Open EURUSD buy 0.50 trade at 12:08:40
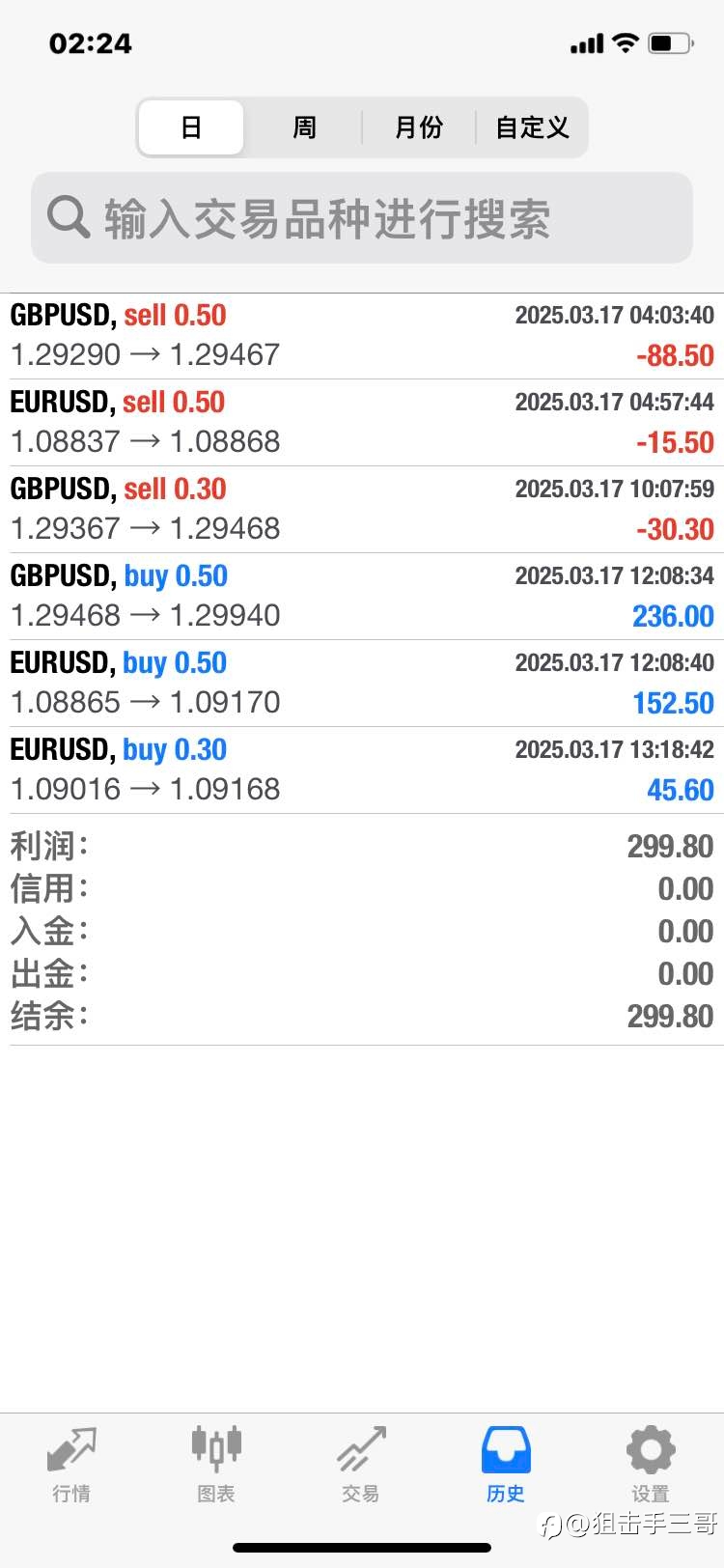This screenshot has height=1568, width=724. pyautogui.click(x=362, y=684)
